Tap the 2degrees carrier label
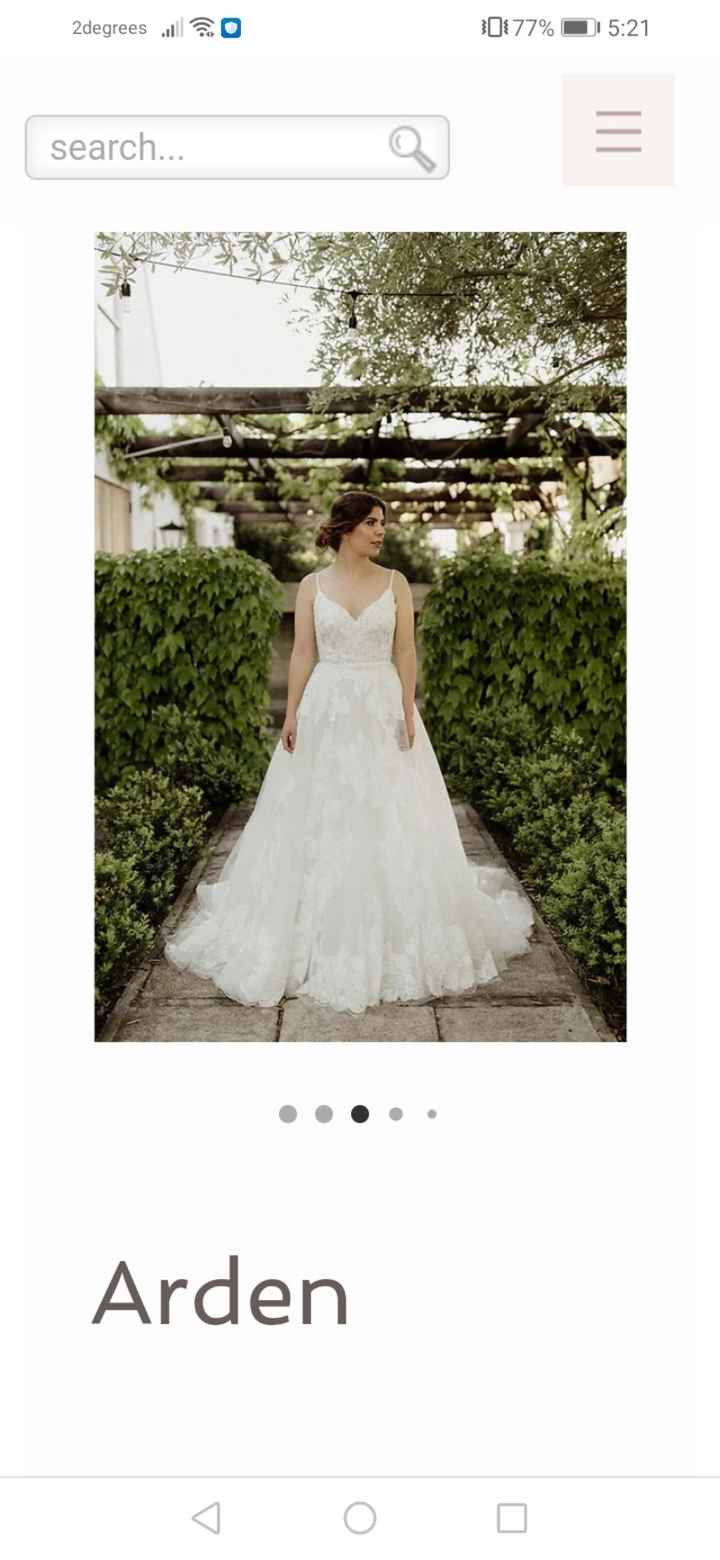Screen dimensions: 720x1560 [x=106, y=27]
